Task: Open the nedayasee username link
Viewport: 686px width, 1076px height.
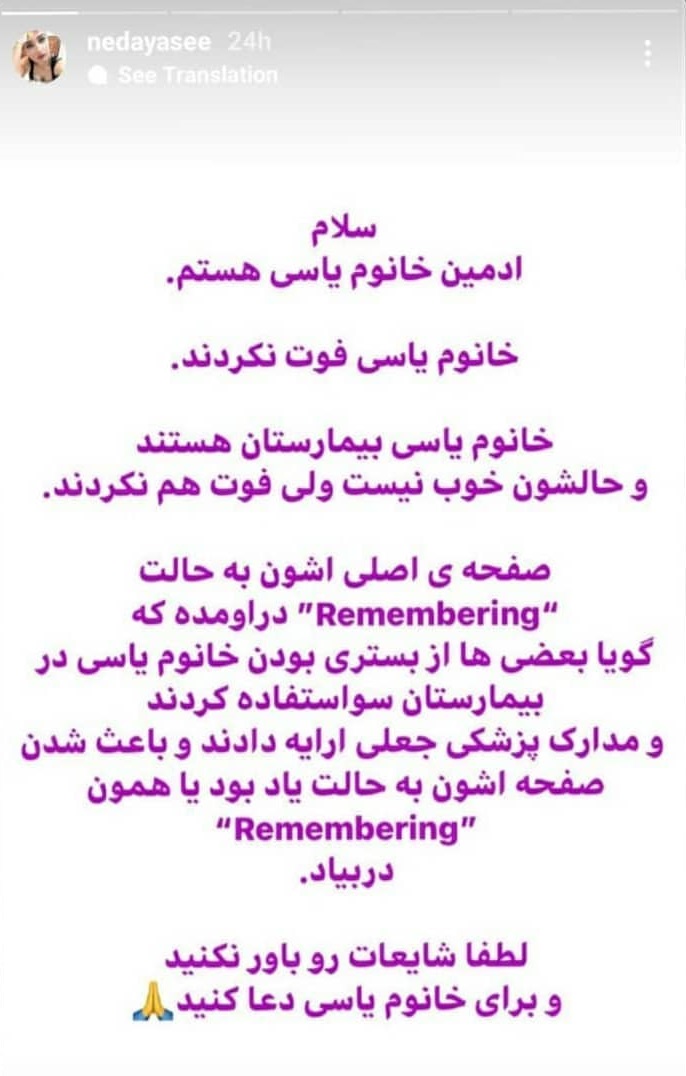Action: (151, 43)
